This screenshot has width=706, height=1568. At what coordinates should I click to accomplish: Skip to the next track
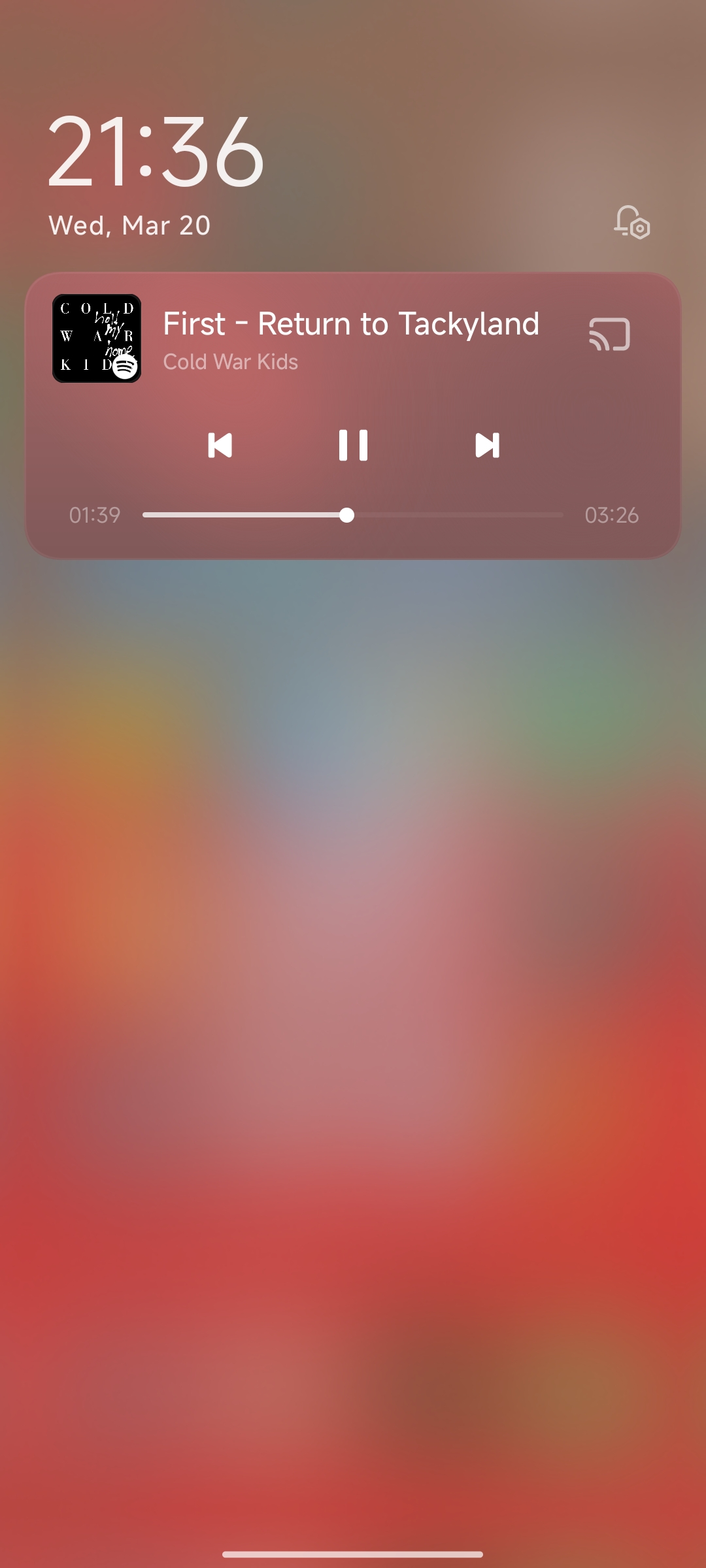(487, 446)
